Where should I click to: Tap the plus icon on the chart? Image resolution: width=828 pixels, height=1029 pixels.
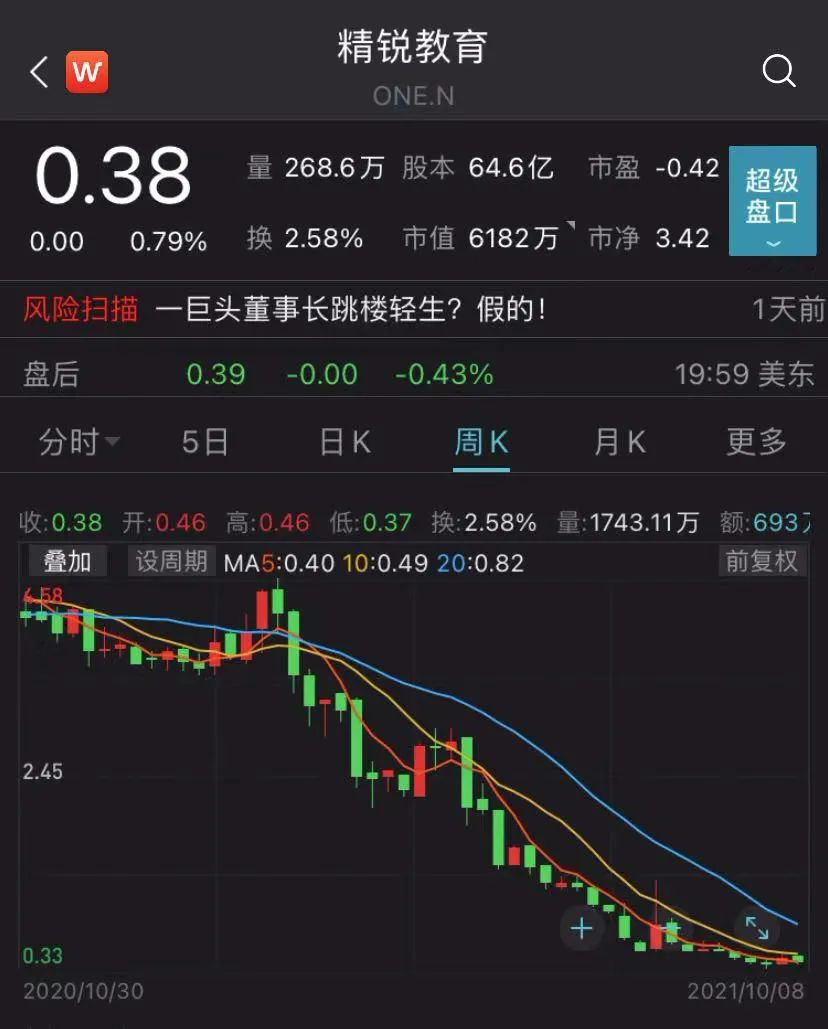[x=582, y=928]
